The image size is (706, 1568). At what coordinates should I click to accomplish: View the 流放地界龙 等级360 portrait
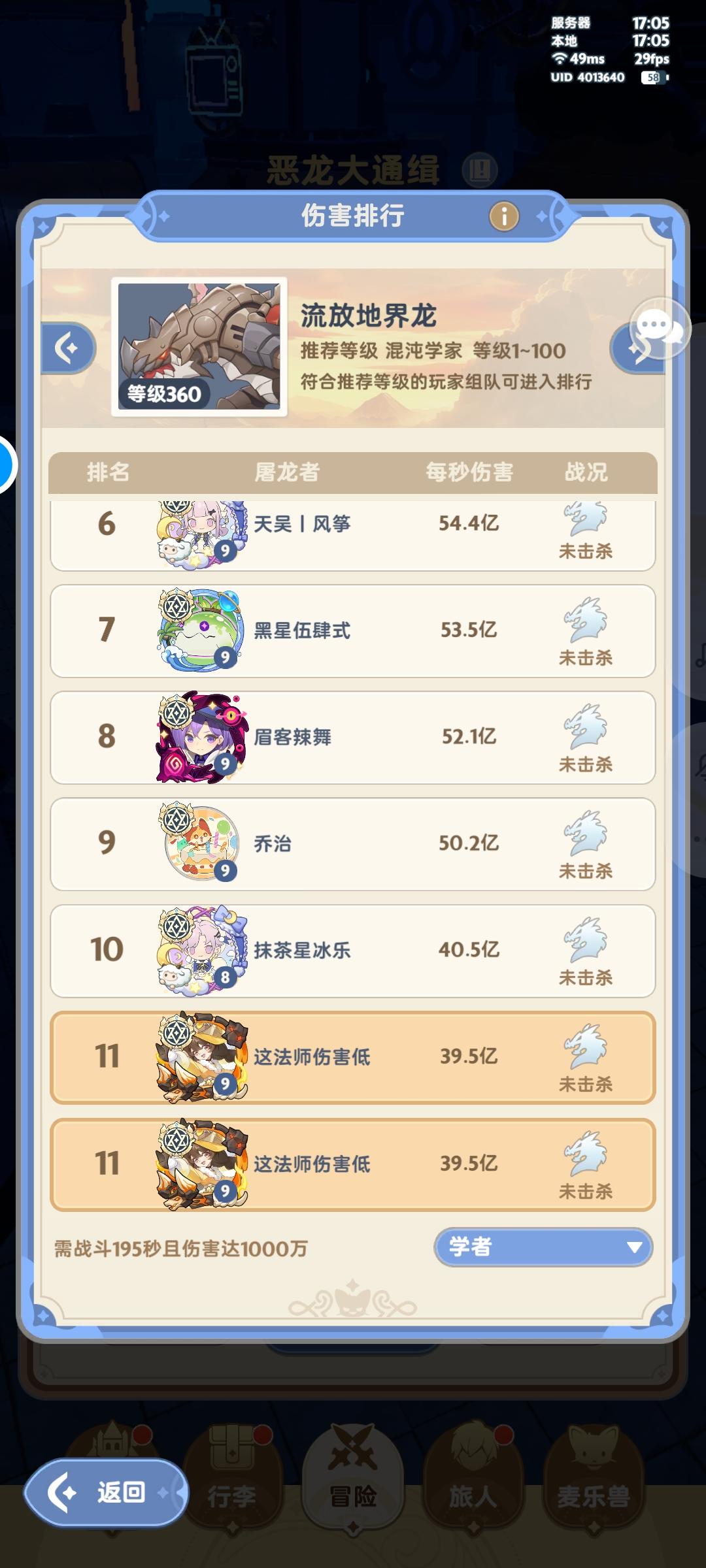(x=198, y=345)
